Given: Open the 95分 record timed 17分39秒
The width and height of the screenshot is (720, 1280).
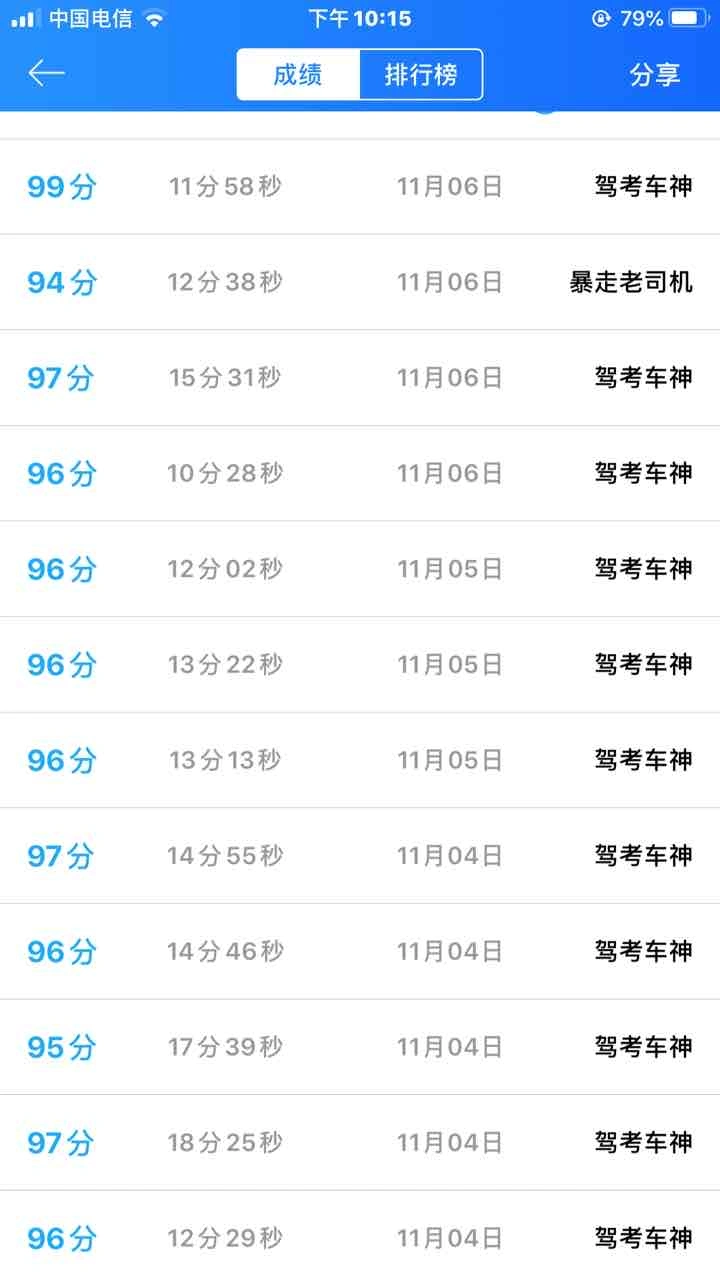Looking at the screenshot, I should coord(360,1047).
